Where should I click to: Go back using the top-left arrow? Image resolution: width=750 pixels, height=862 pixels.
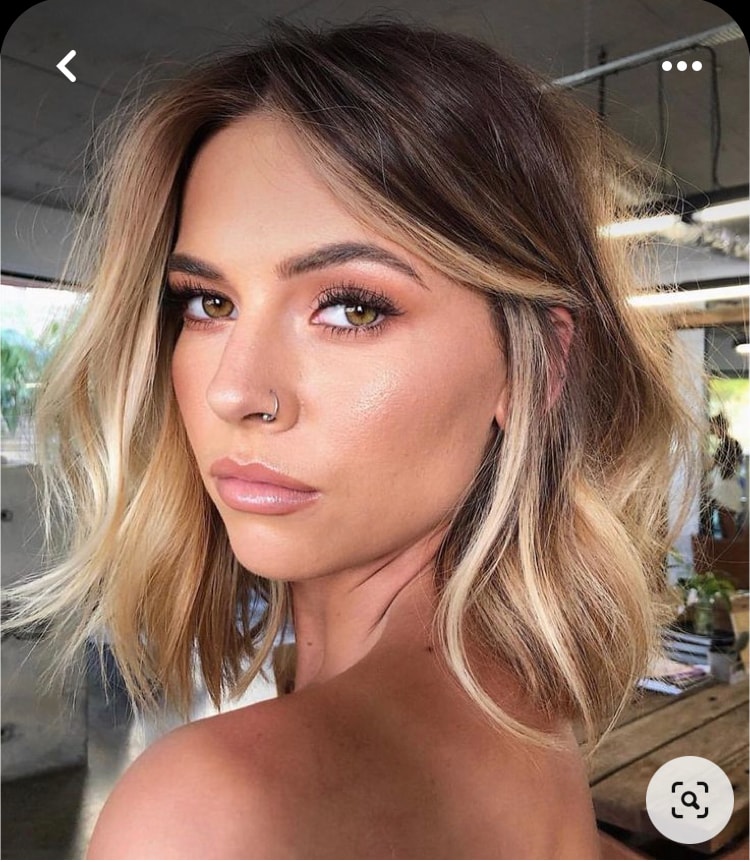(x=67, y=66)
